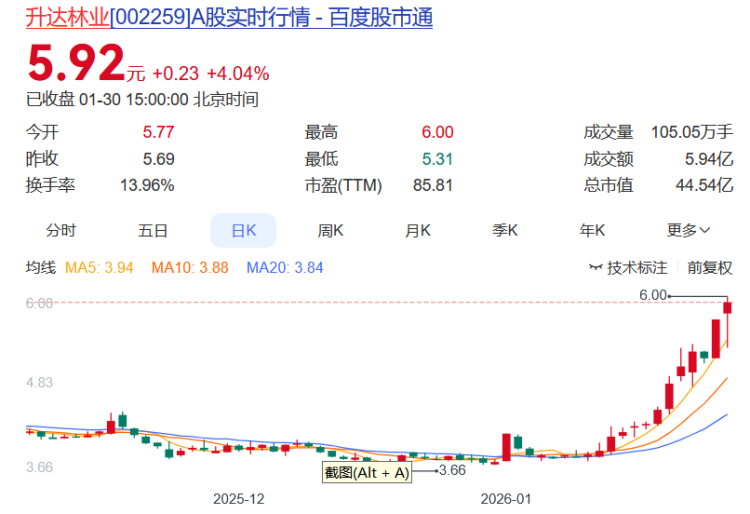Show the 季K chart

[505, 230]
